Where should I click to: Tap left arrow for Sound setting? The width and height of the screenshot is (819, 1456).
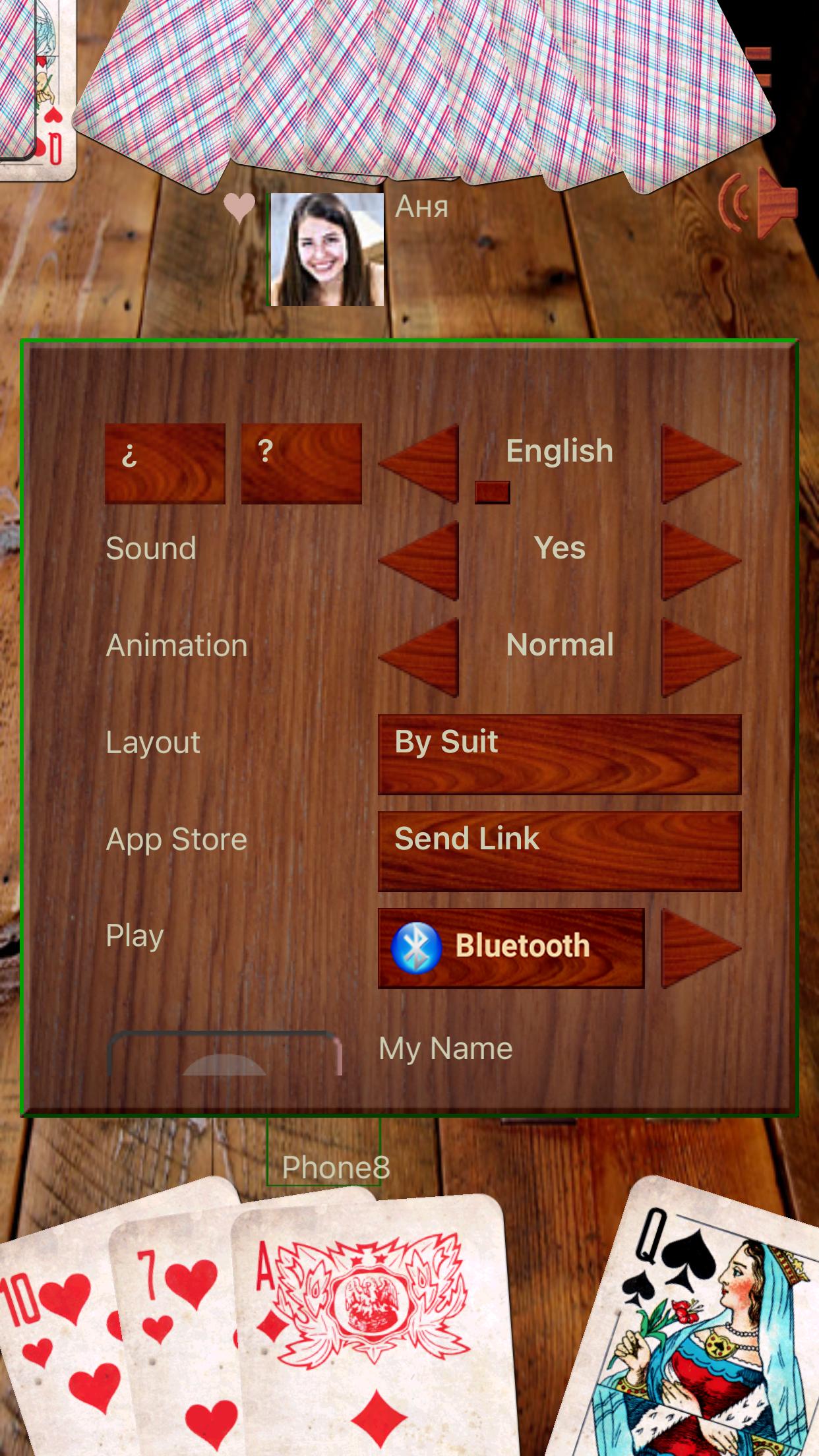tap(419, 561)
